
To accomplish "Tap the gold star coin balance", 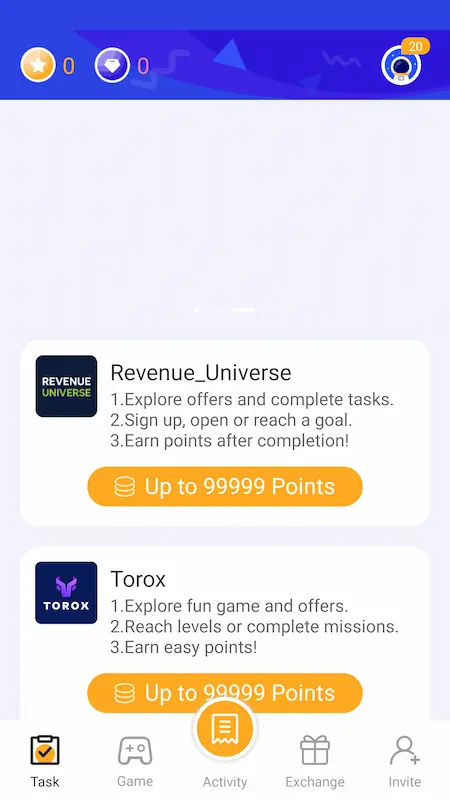I will pyautogui.click(x=47, y=65).
